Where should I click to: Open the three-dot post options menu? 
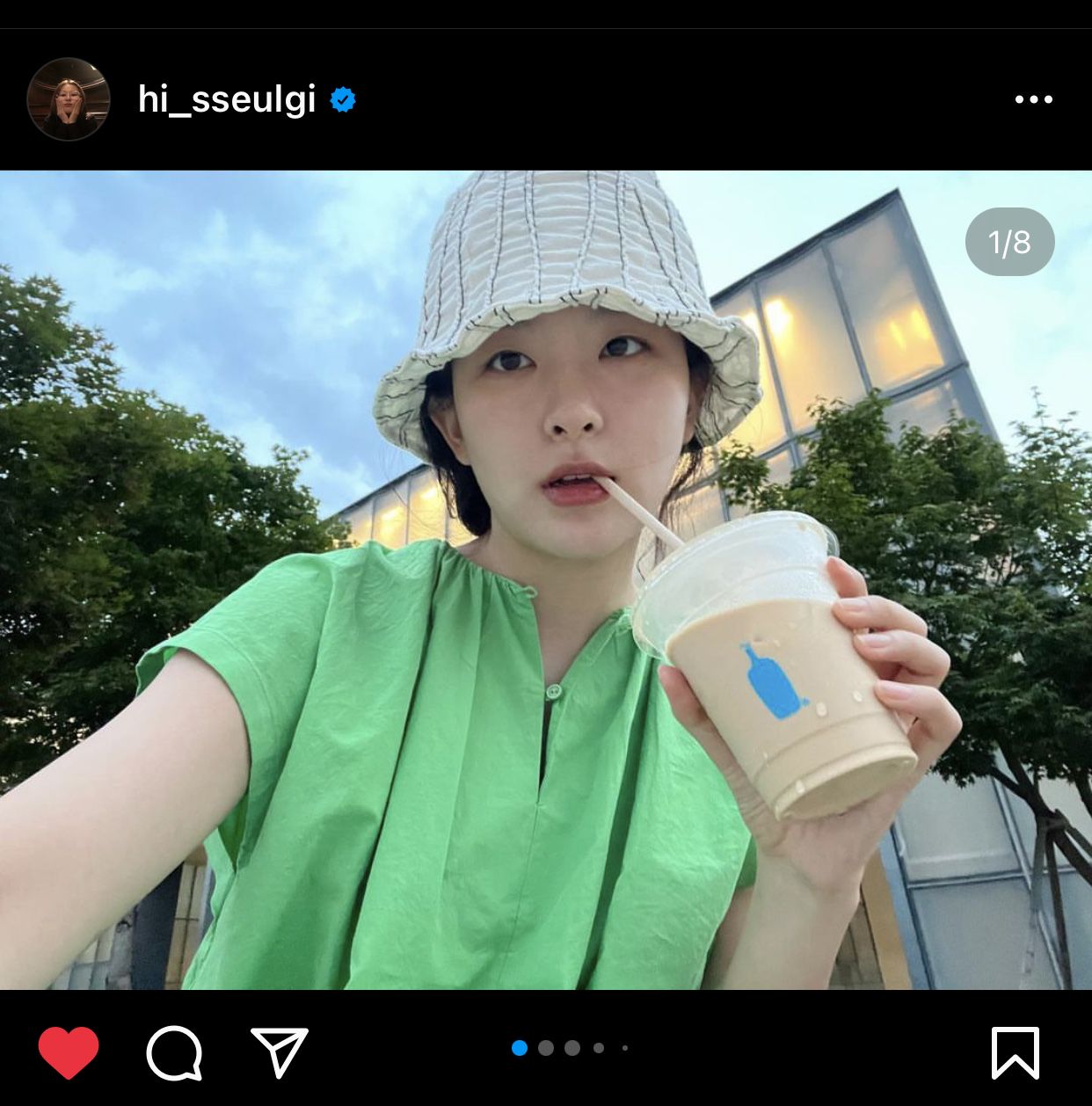tap(1033, 99)
